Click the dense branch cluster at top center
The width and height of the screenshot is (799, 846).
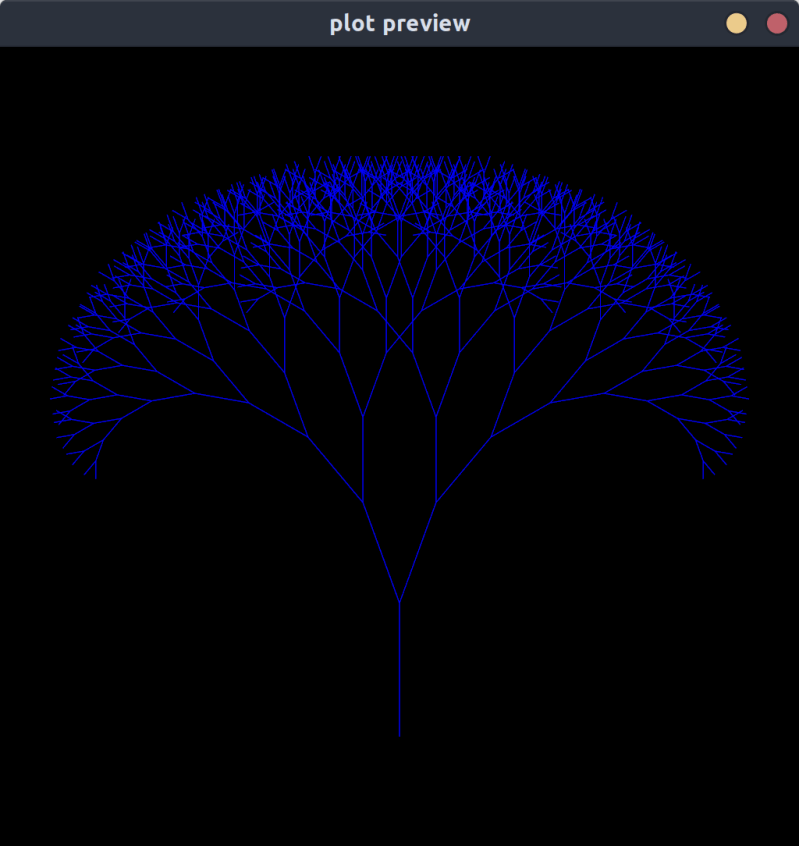400,190
